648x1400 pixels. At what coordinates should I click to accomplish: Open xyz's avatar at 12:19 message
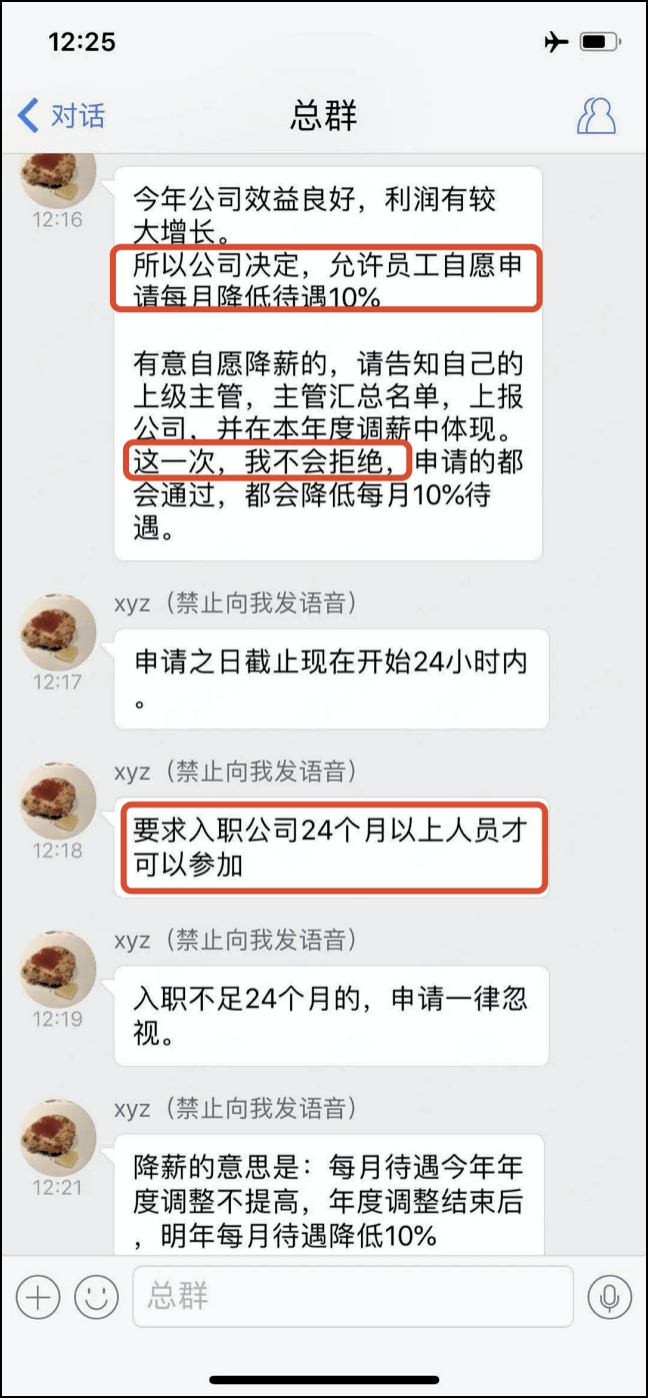coord(58,968)
